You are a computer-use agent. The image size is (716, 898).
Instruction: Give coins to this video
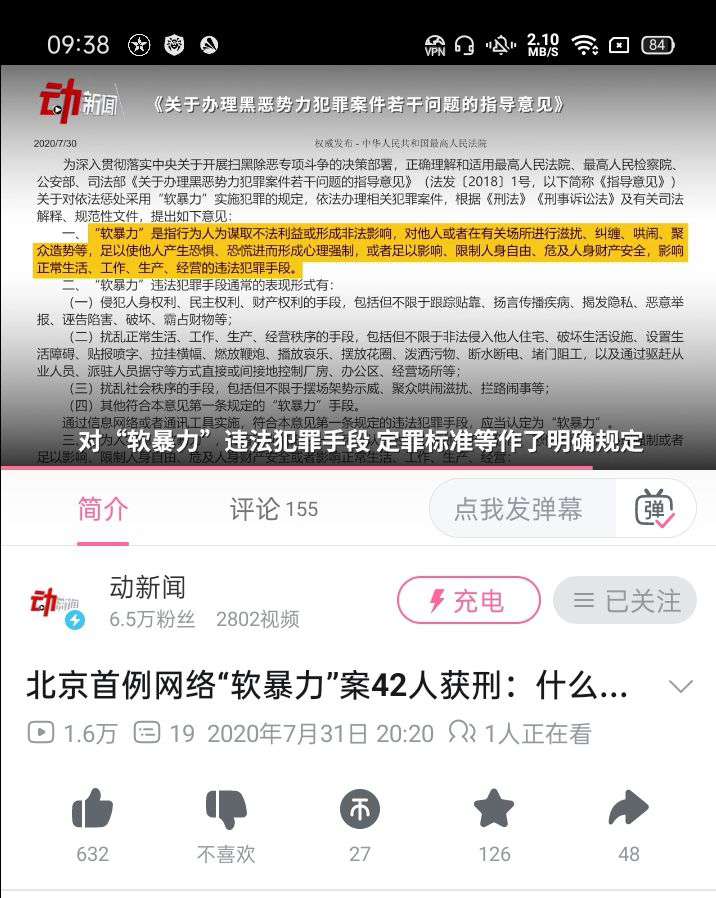[360, 810]
